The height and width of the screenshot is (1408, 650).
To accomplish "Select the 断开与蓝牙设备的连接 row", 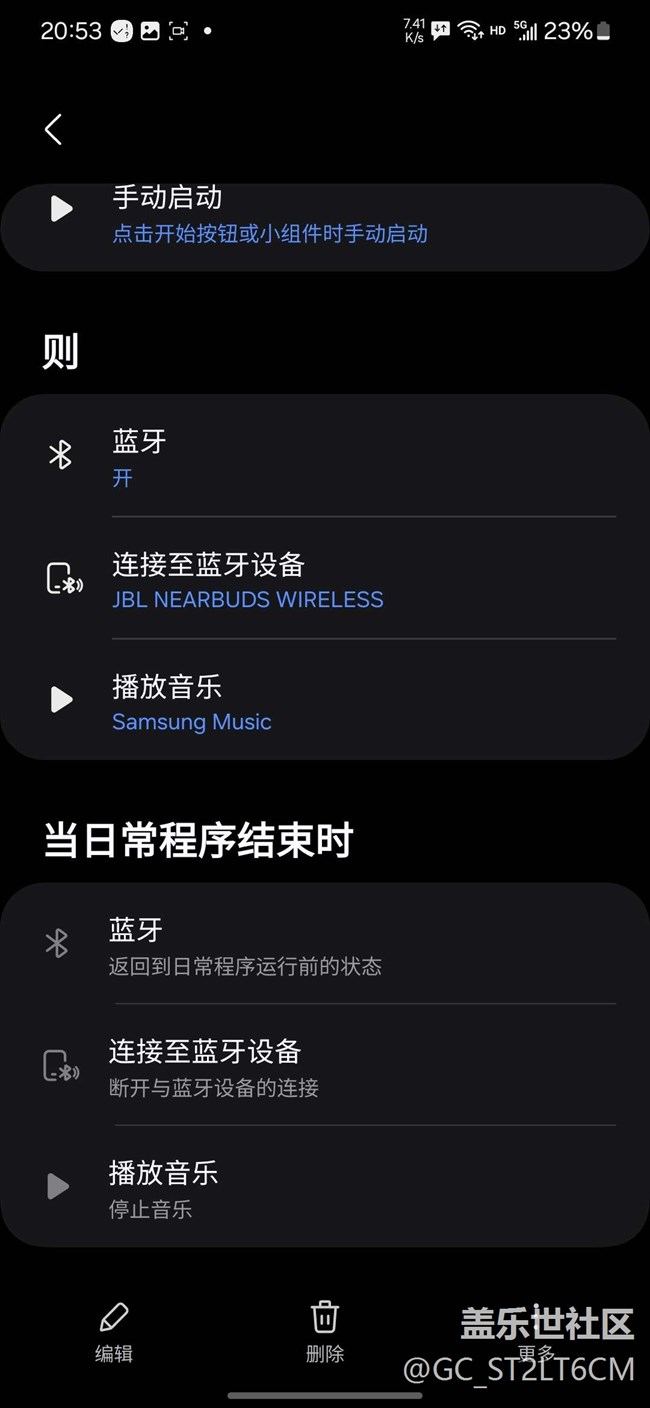I will click(x=325, y=1067).
